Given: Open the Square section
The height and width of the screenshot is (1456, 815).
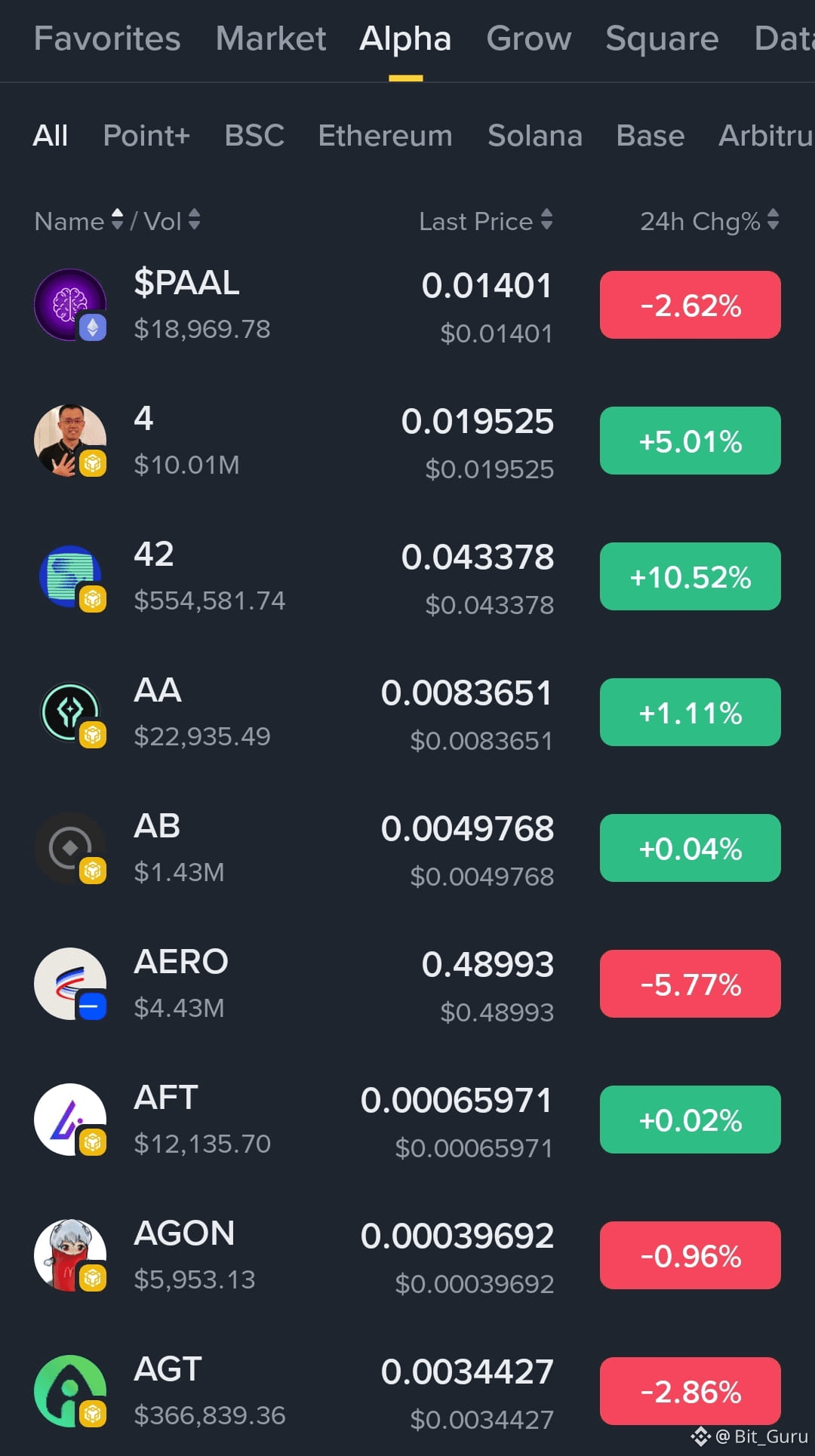Looking at the screenshot, I should point(661,39).
